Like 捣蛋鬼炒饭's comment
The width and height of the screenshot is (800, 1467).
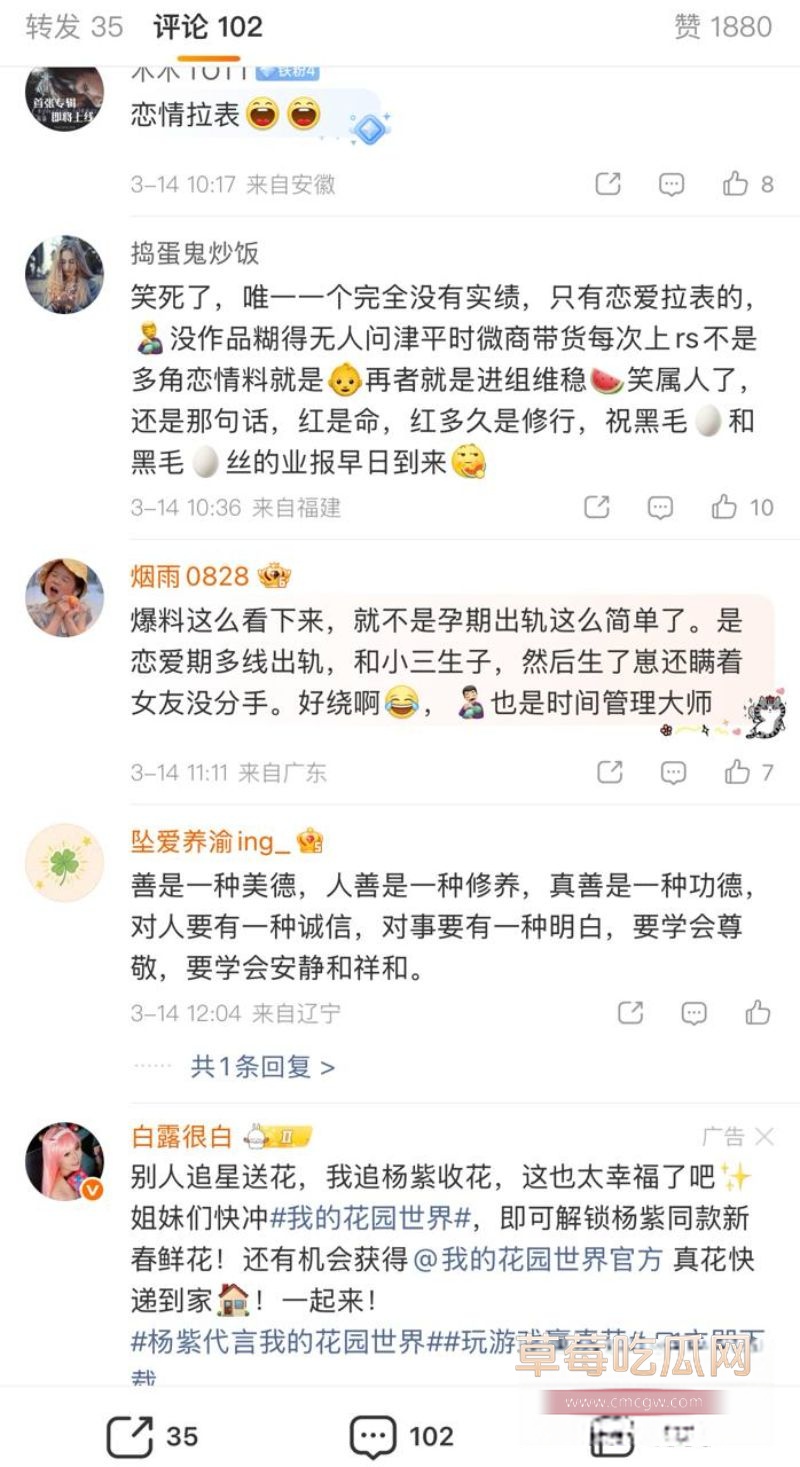click(742, 507)
